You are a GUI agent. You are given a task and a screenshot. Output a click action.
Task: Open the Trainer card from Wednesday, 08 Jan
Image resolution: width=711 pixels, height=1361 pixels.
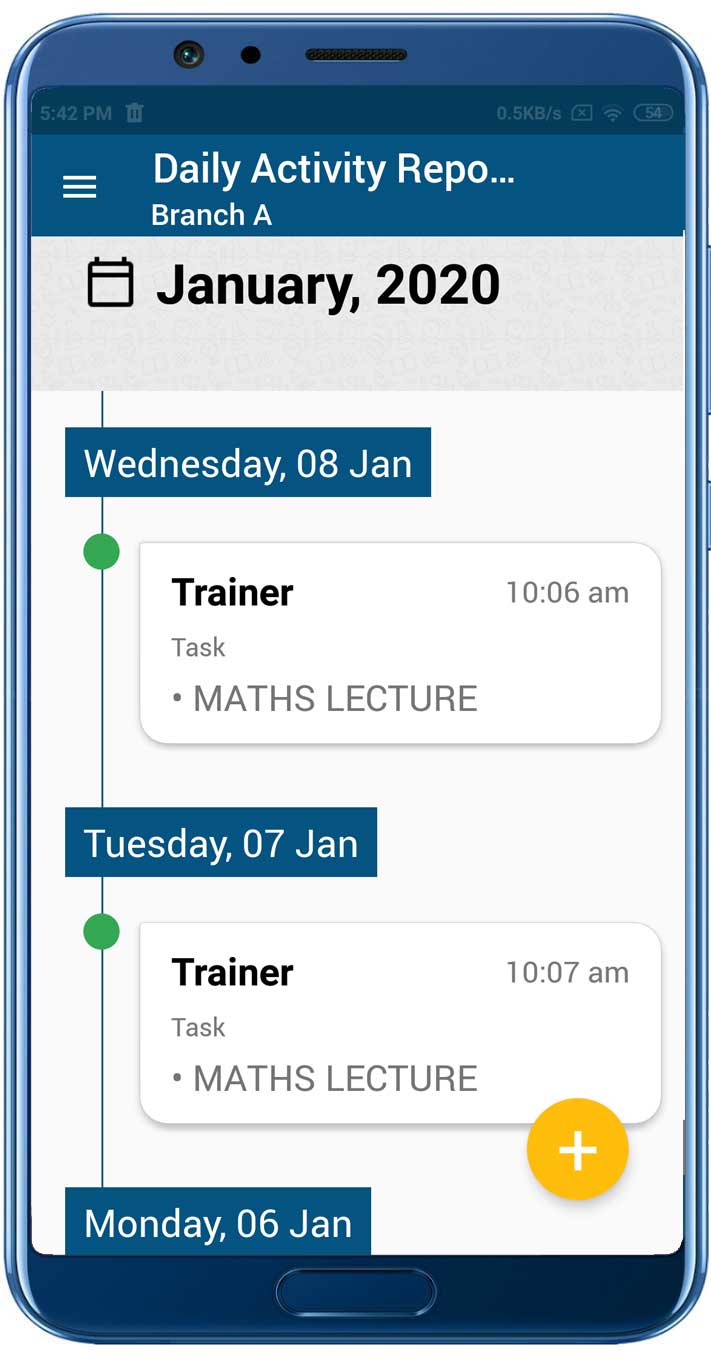pos(400,643)
